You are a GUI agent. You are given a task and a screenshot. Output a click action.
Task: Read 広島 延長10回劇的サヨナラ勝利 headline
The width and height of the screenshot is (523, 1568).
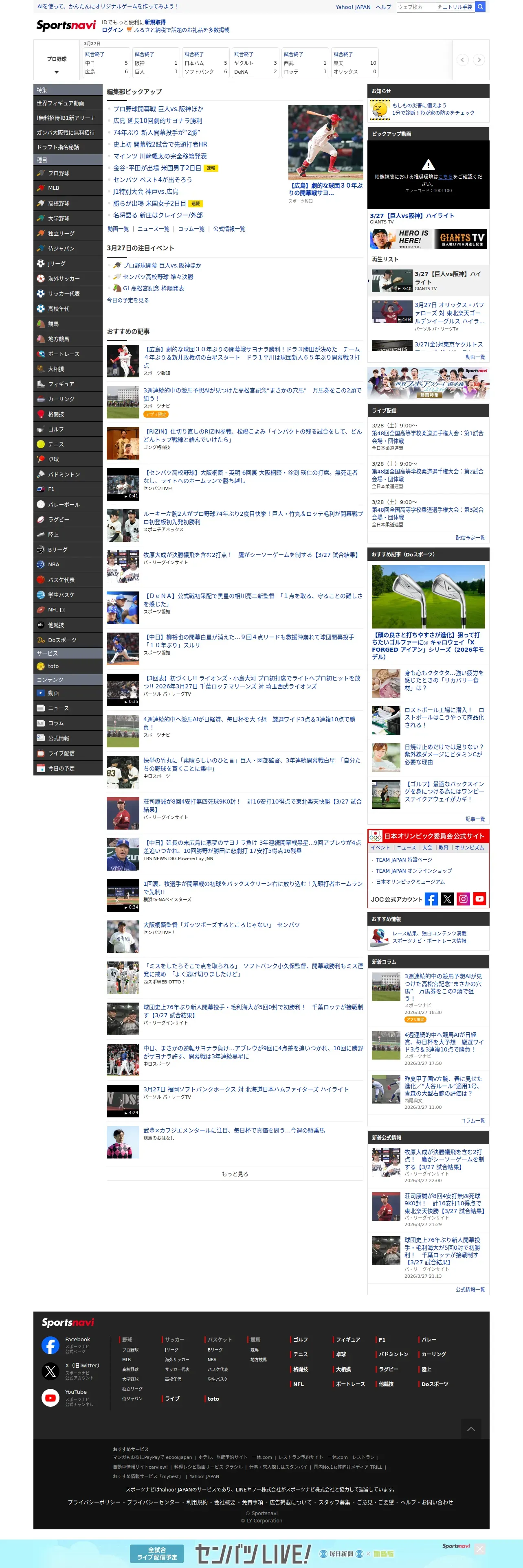point(158,120)
